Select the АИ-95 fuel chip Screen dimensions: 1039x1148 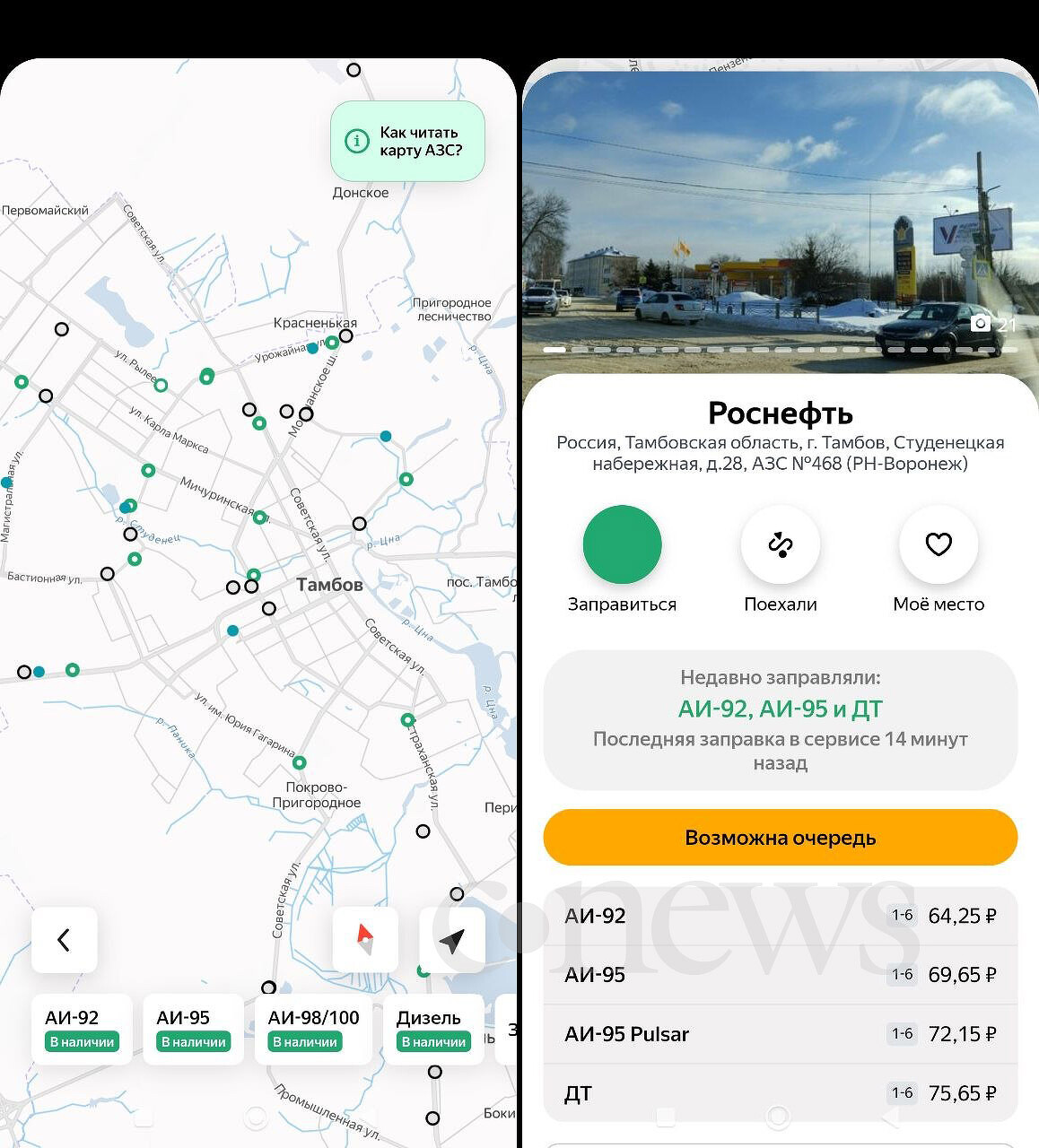pyautogui.click(x=193, y=1029)
